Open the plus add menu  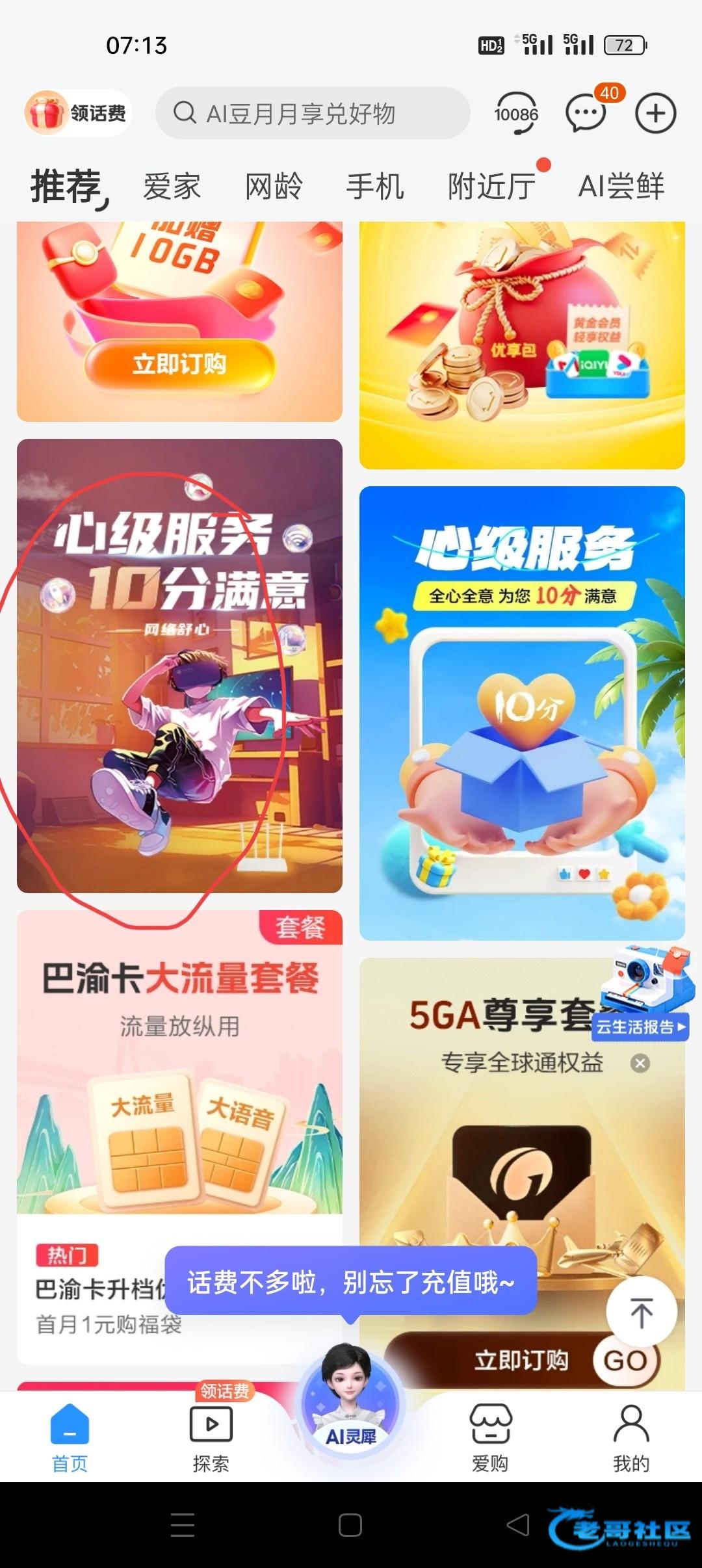point(655,113)
